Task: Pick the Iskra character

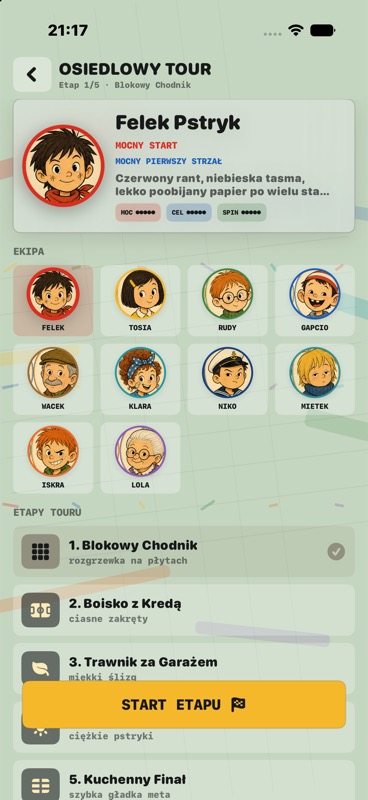Action: point(53,458)
